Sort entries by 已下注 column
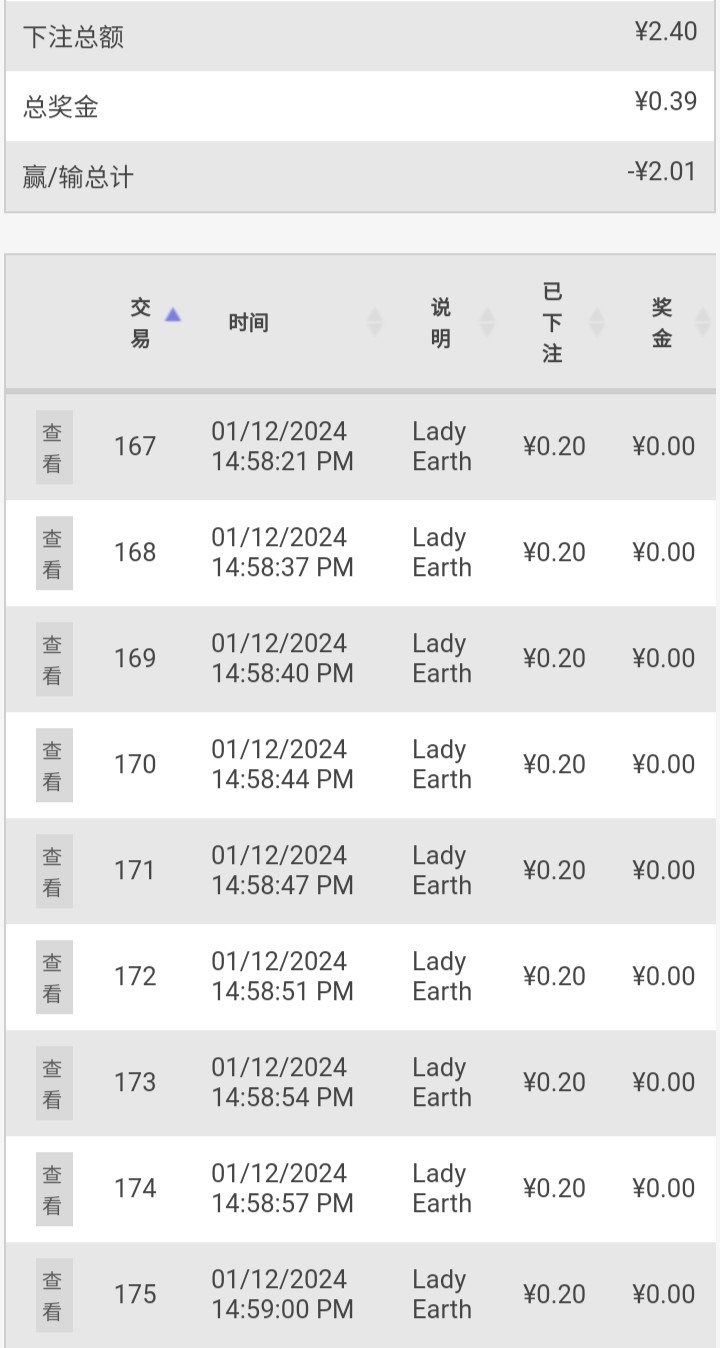 point(553,323)
